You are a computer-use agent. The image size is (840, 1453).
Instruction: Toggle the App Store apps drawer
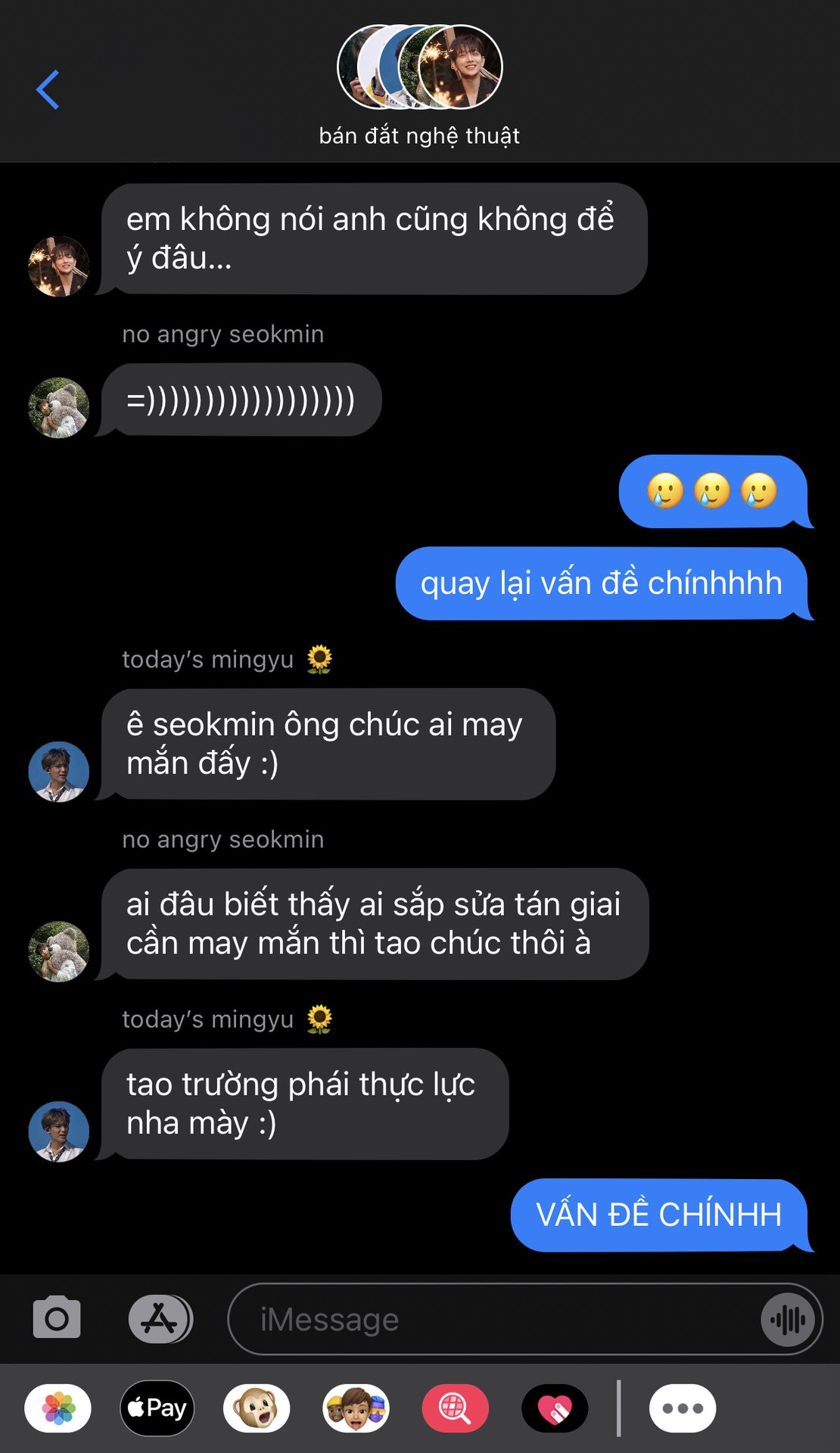tap(160, 1318)
